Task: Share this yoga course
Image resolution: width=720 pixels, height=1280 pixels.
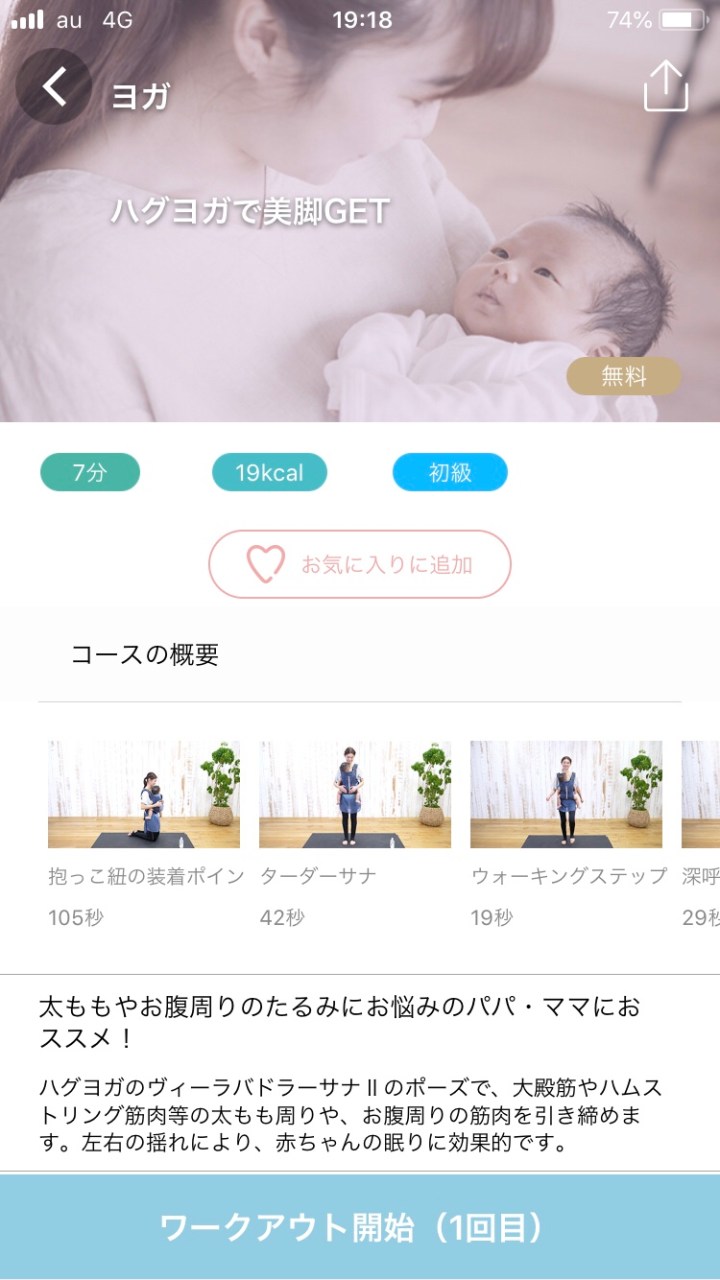Action: (665, 87)
